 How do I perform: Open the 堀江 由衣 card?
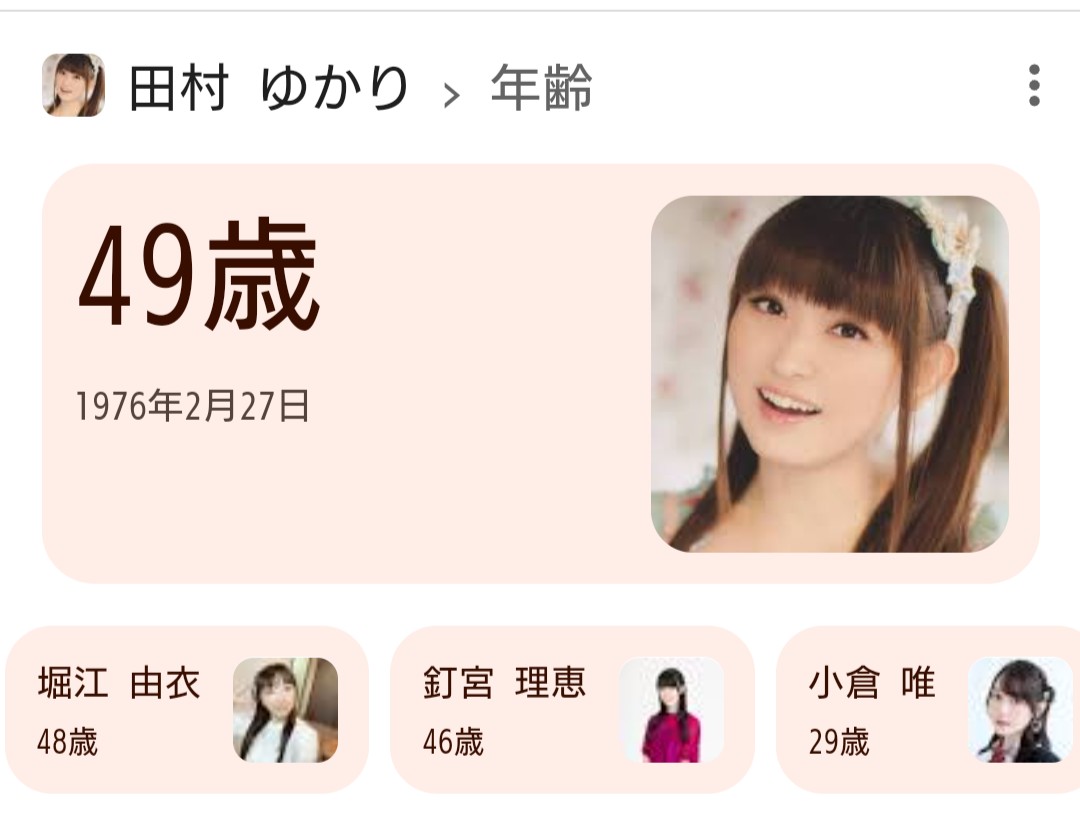[187, 710]
